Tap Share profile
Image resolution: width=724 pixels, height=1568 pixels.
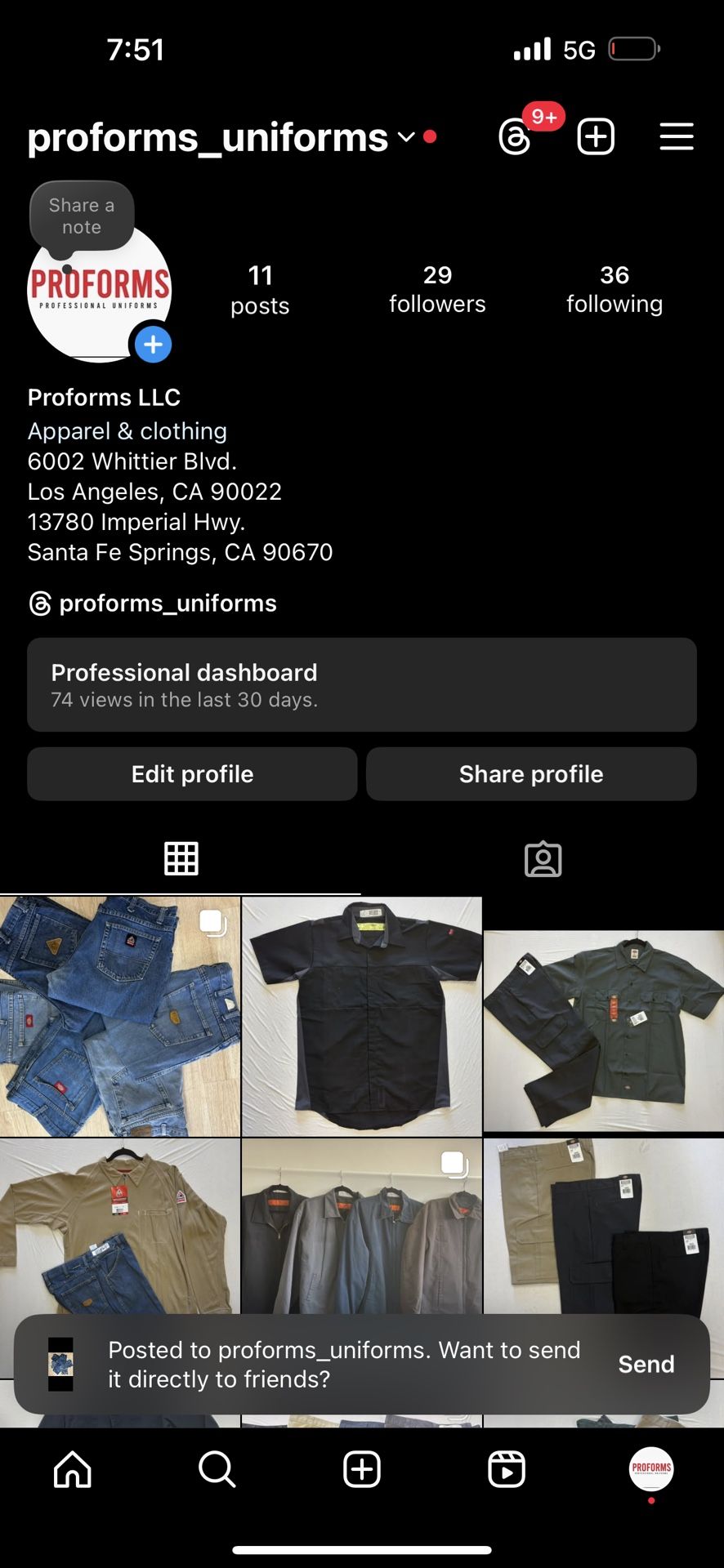point(531,774)
